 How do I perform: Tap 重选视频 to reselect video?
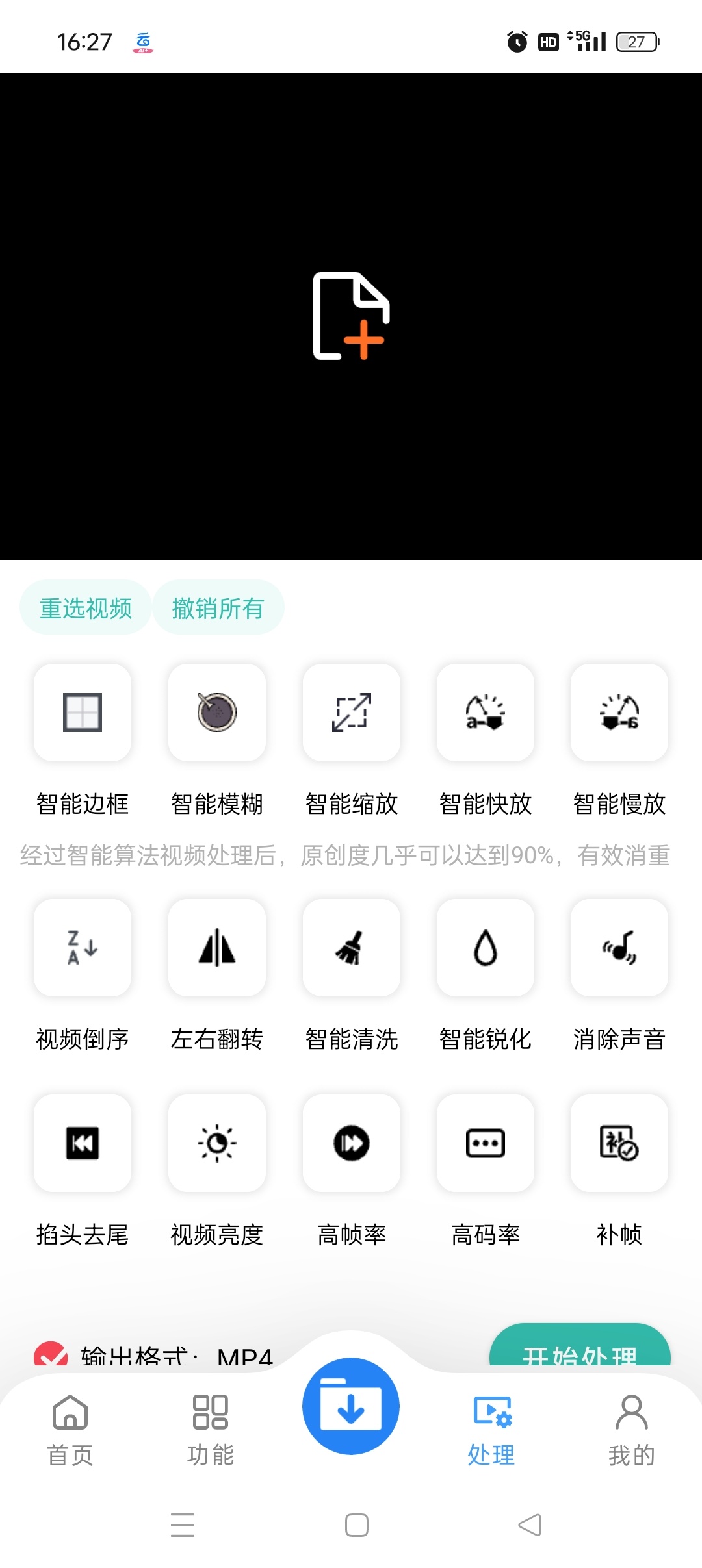[84, 607]
